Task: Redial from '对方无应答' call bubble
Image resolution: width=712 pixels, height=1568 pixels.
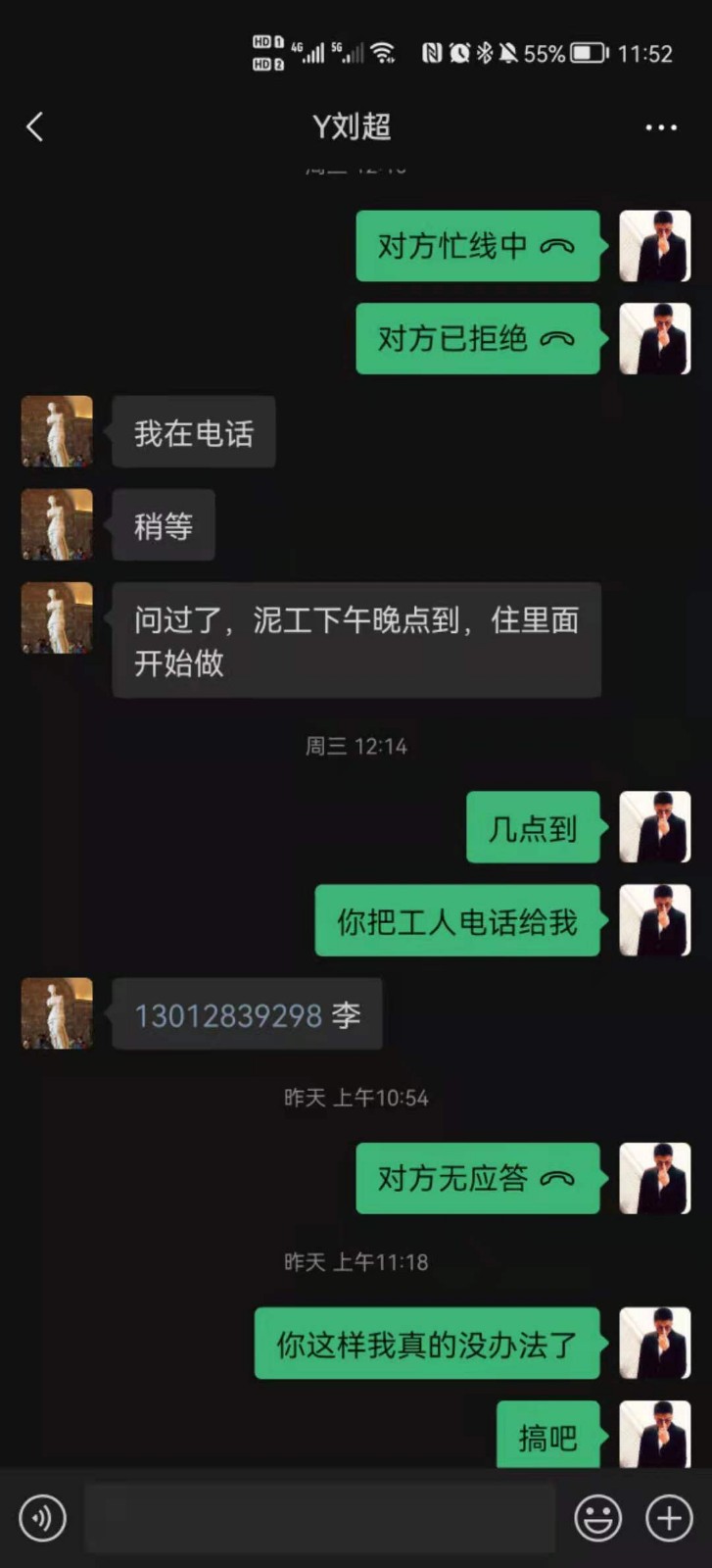Action: pos(477,1178)
